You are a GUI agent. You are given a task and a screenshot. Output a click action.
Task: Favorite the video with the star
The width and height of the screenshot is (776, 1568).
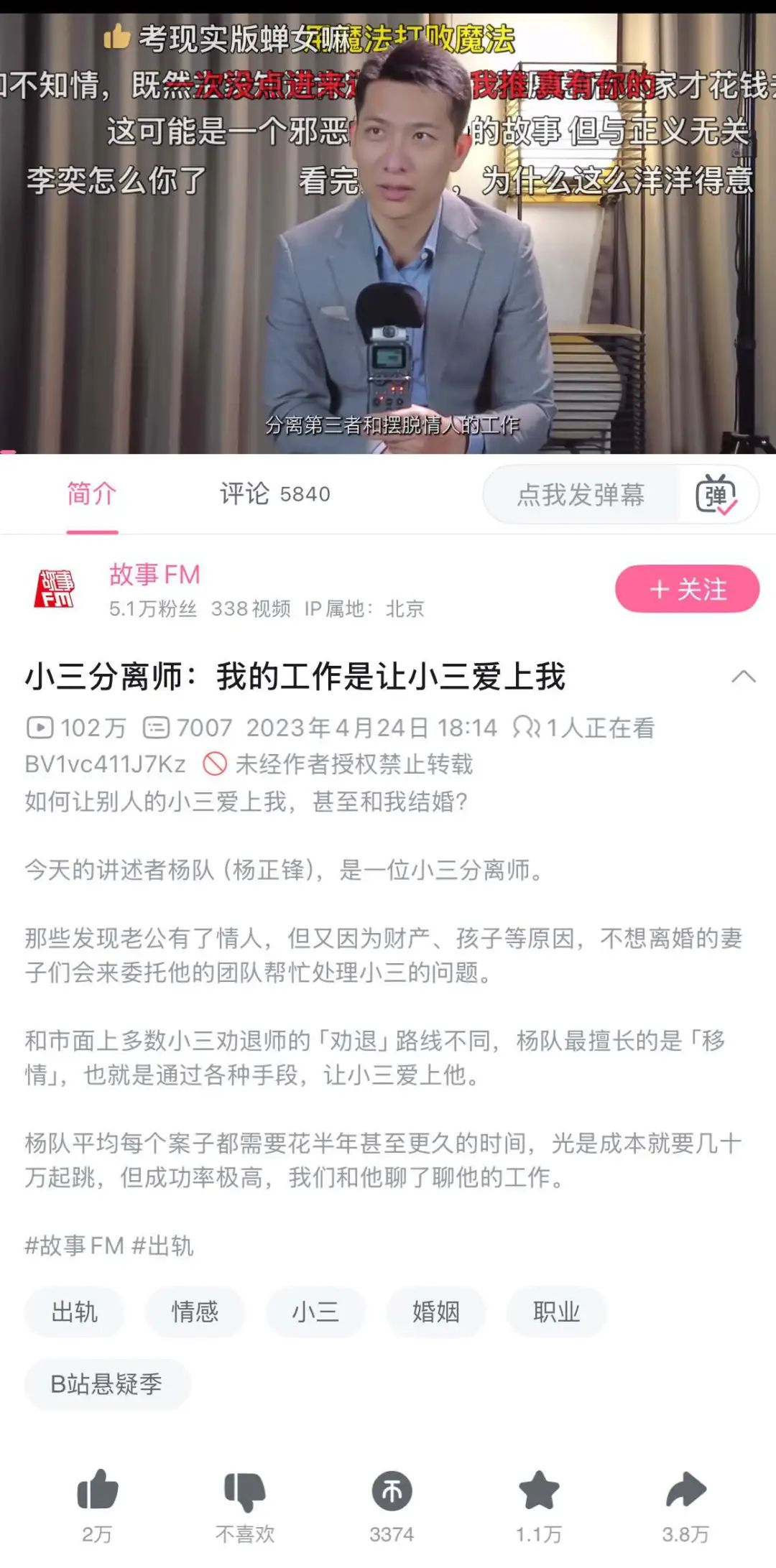click(x=539, y=1490)
